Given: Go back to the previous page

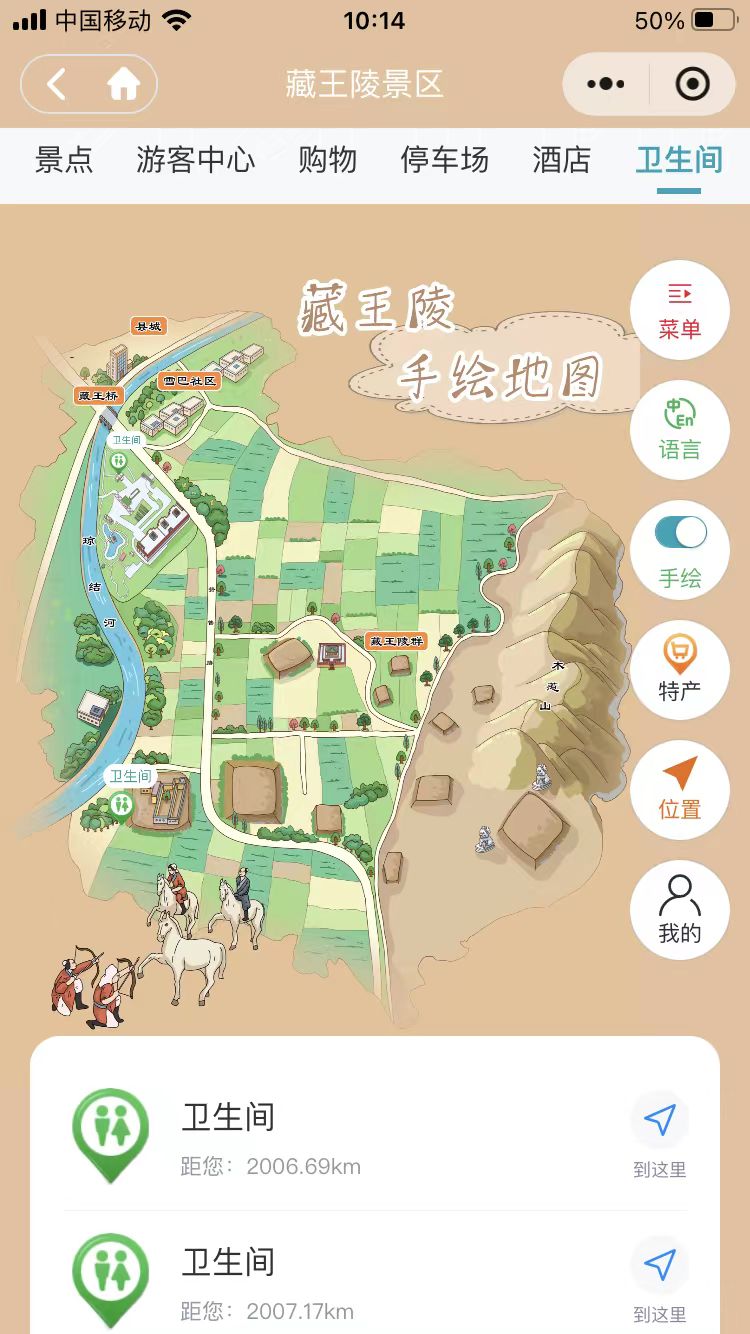Looking at the screenshot, I should click(57, 85).
